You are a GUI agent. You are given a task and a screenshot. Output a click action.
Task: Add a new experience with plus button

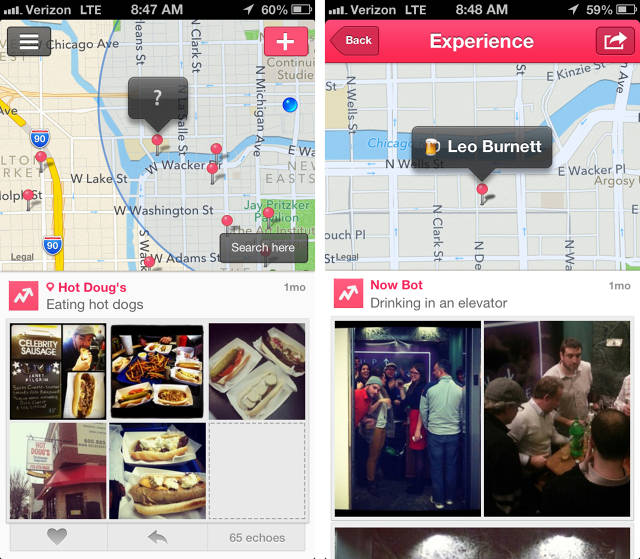click(x=285, y=41)
